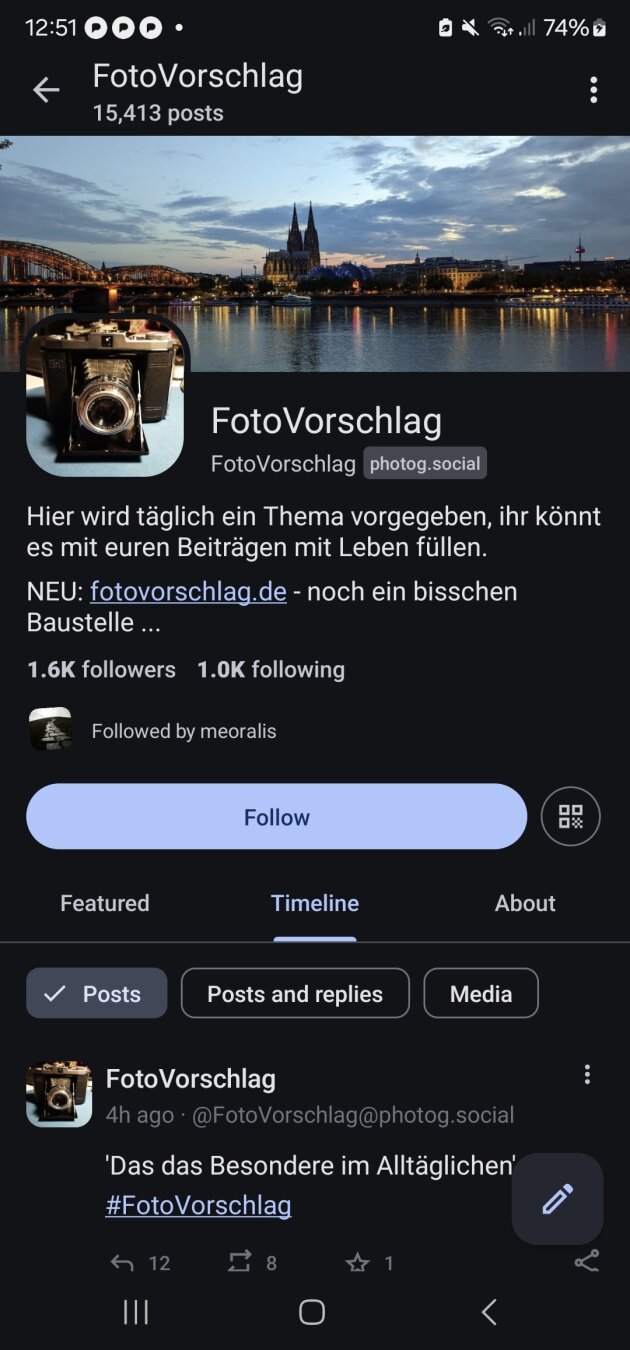Switch to the Featured tab
The image size is (630, 1350).
[x=105, y=903]
